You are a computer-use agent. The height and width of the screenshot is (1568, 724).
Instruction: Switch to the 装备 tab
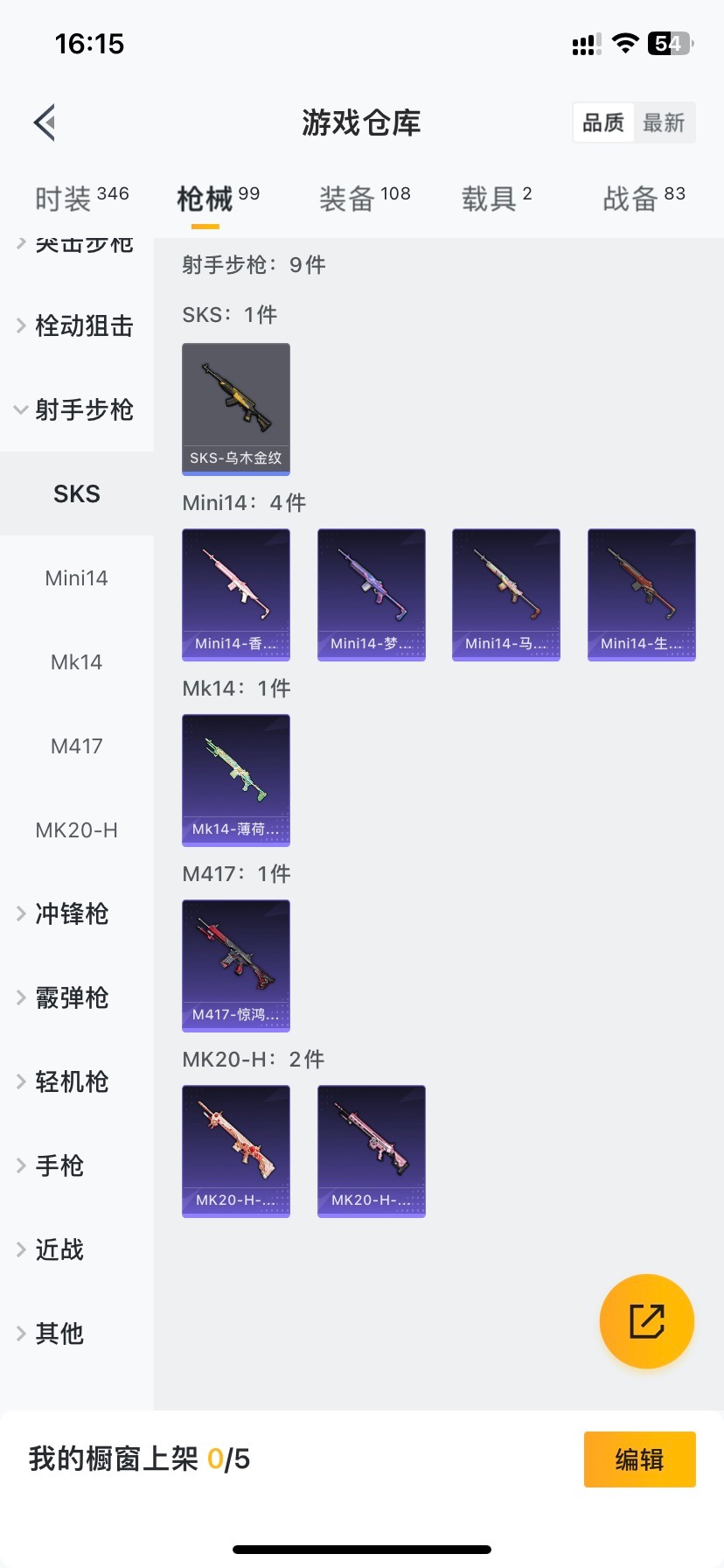point(364,199)
